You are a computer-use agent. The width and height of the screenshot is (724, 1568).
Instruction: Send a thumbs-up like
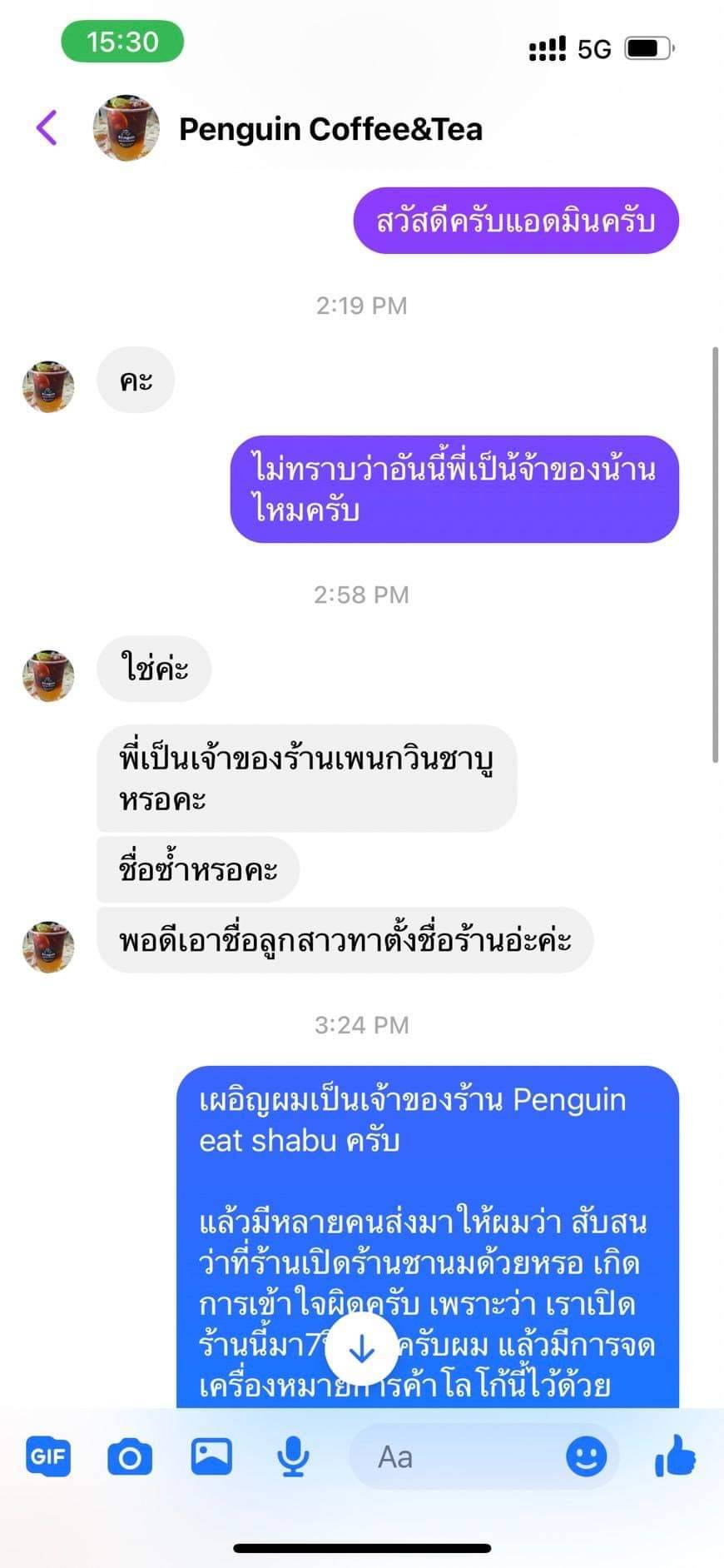pyautogui.click(x=675, y=1456)
